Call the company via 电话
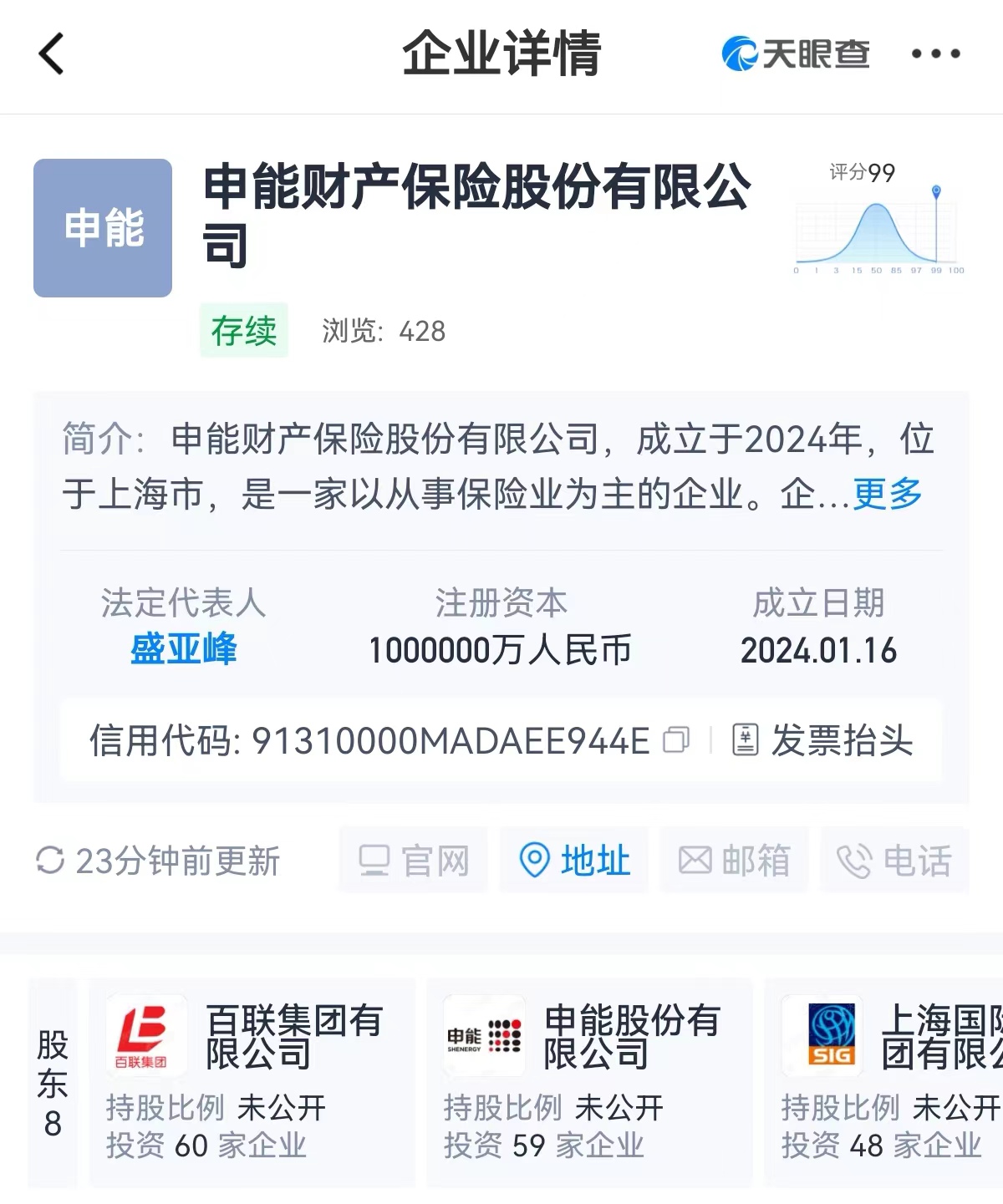1003x1204 pixels. tap(894, 860)
